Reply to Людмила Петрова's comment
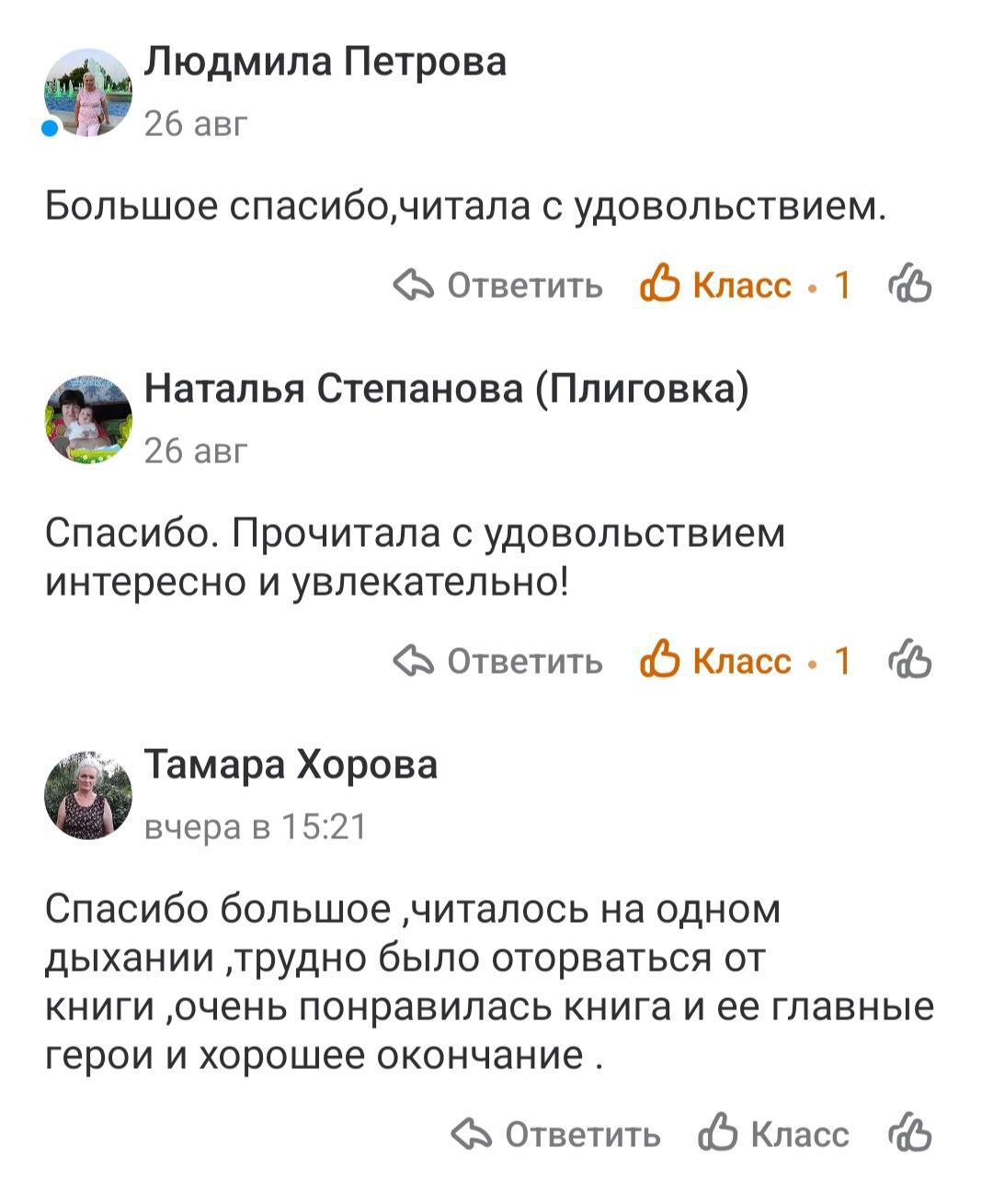 [499, 286]
